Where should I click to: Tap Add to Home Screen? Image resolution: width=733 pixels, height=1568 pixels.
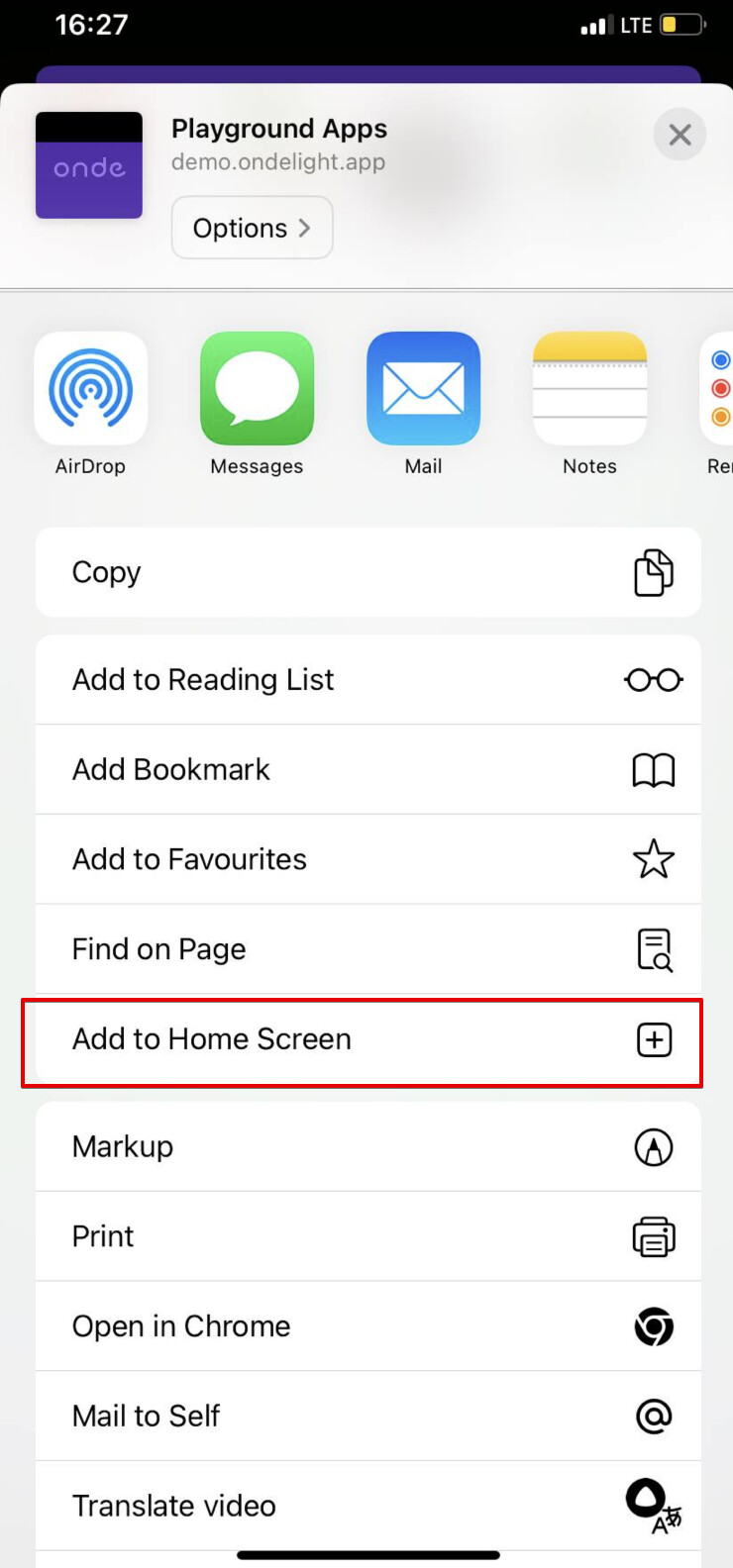click(x=368, y=1039)
